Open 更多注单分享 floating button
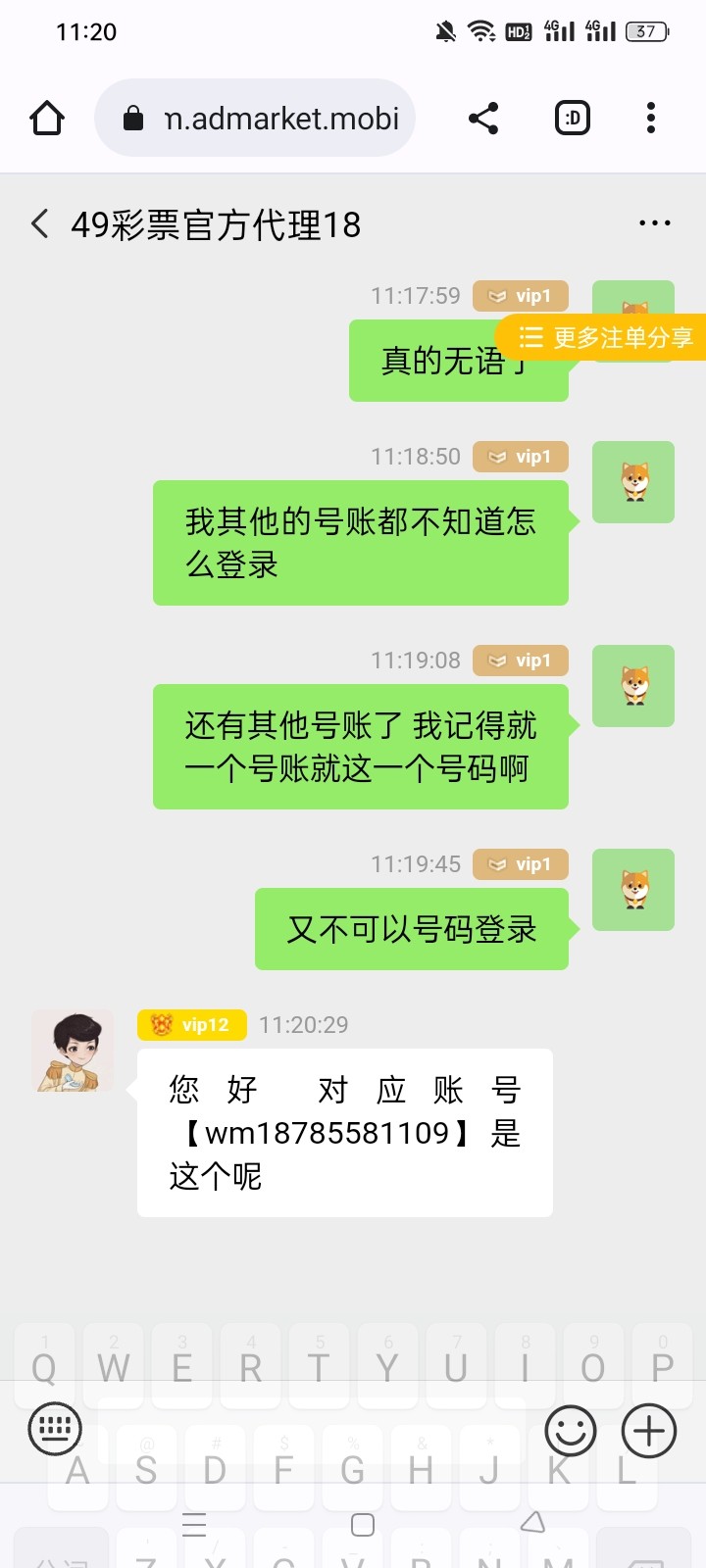Image resolution: width=706 pixels, height=1568 pixels. coord(605,338)
